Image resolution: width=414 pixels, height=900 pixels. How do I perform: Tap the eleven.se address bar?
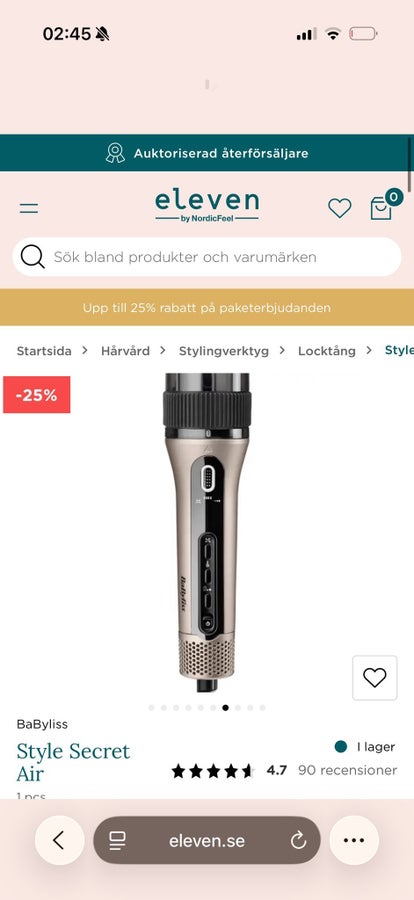tap(207, 840)
